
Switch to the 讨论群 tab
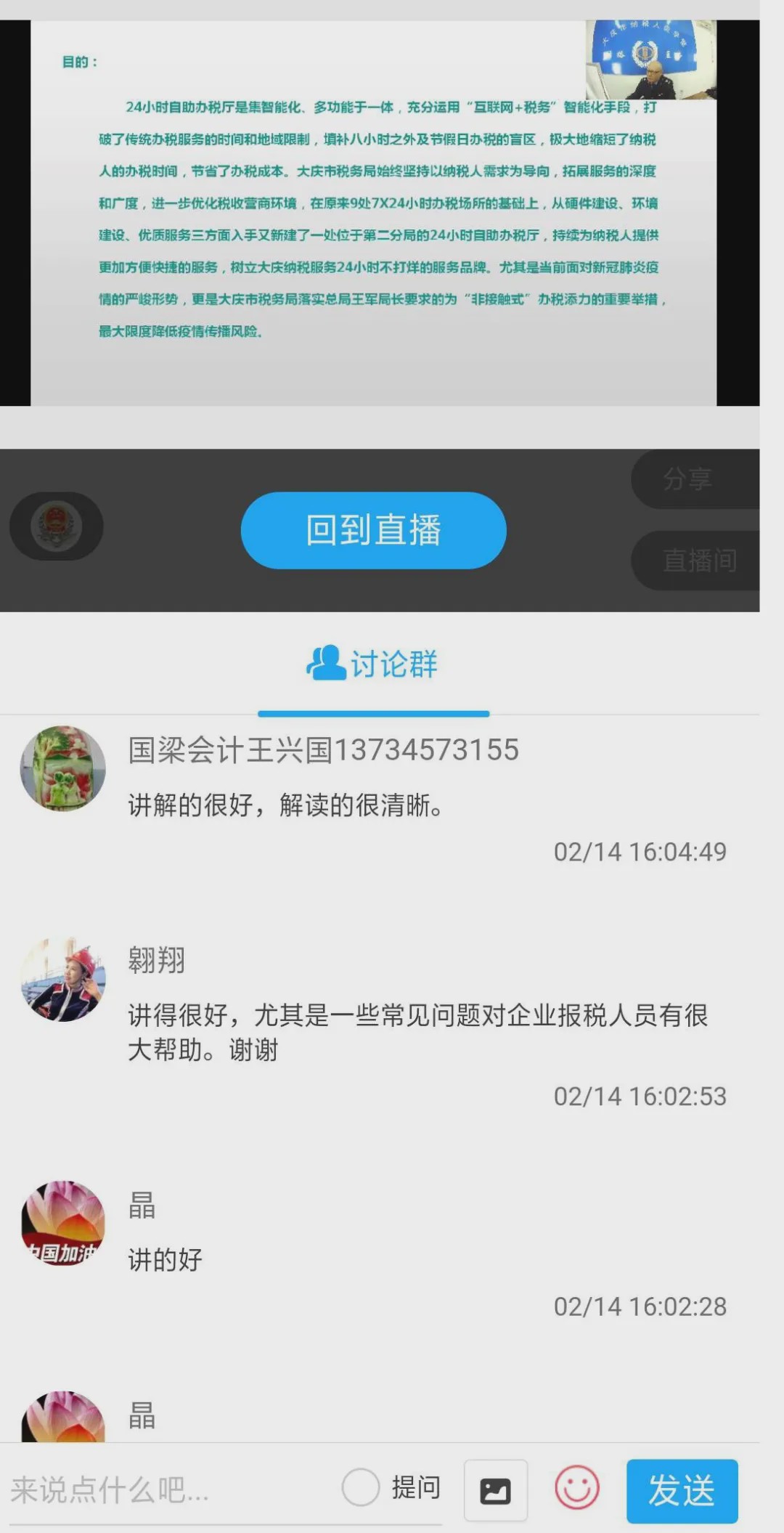(x=373, y=664)
